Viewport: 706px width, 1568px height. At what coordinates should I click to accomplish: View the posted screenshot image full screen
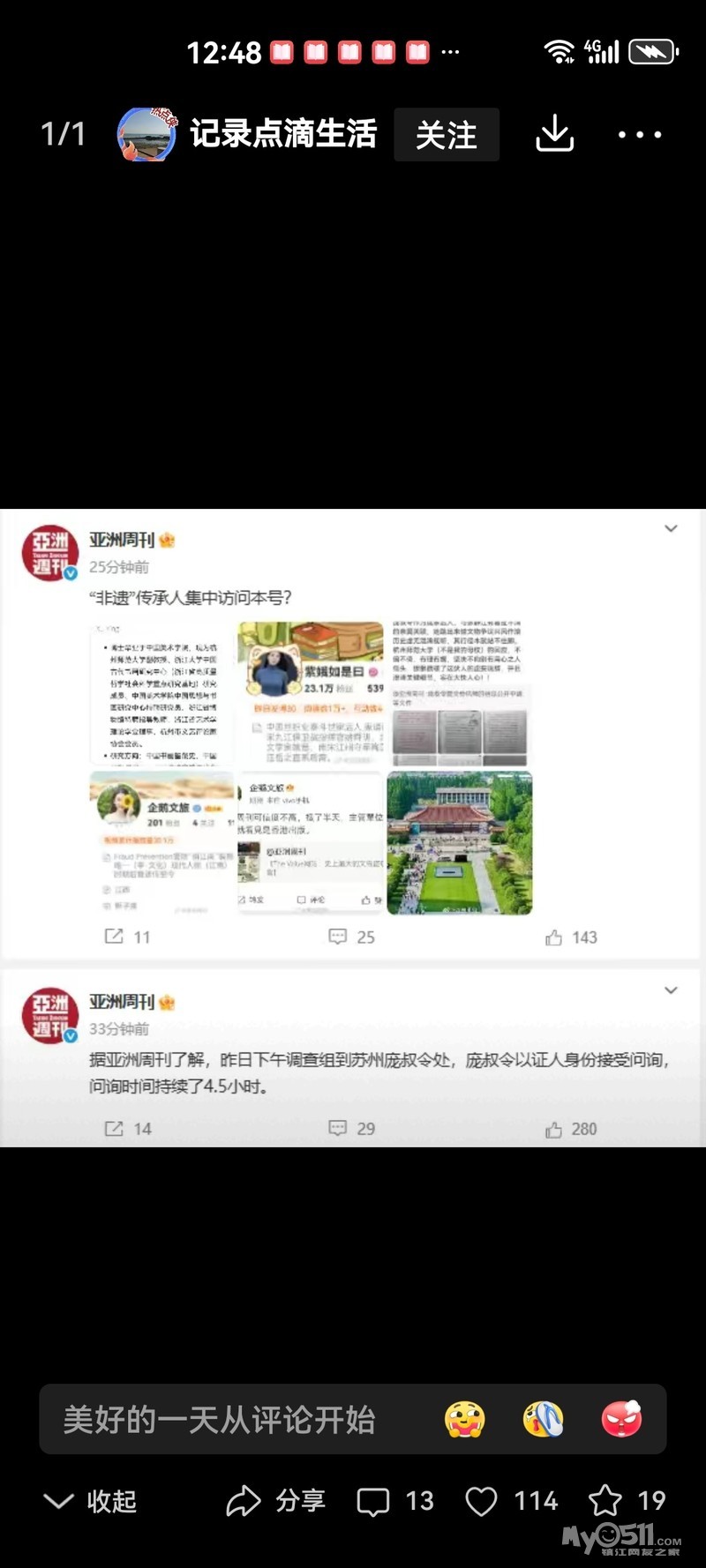[353, 827]
